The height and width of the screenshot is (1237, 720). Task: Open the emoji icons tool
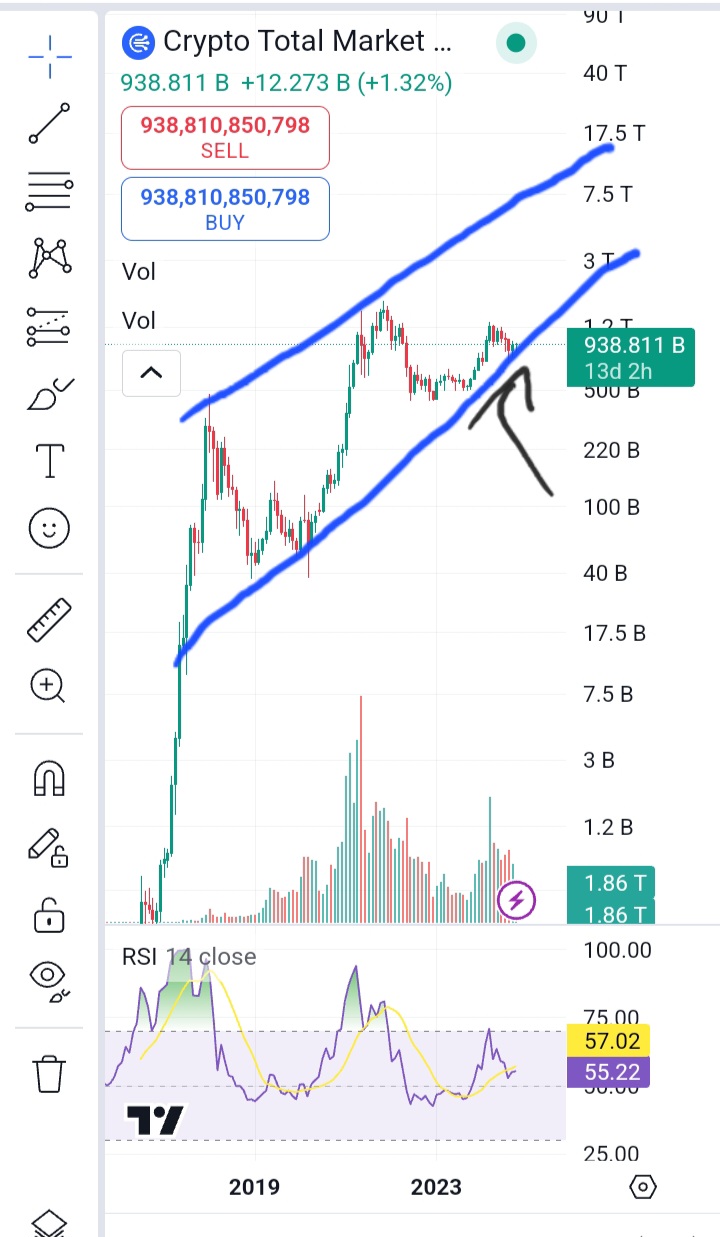coord(49,527)
